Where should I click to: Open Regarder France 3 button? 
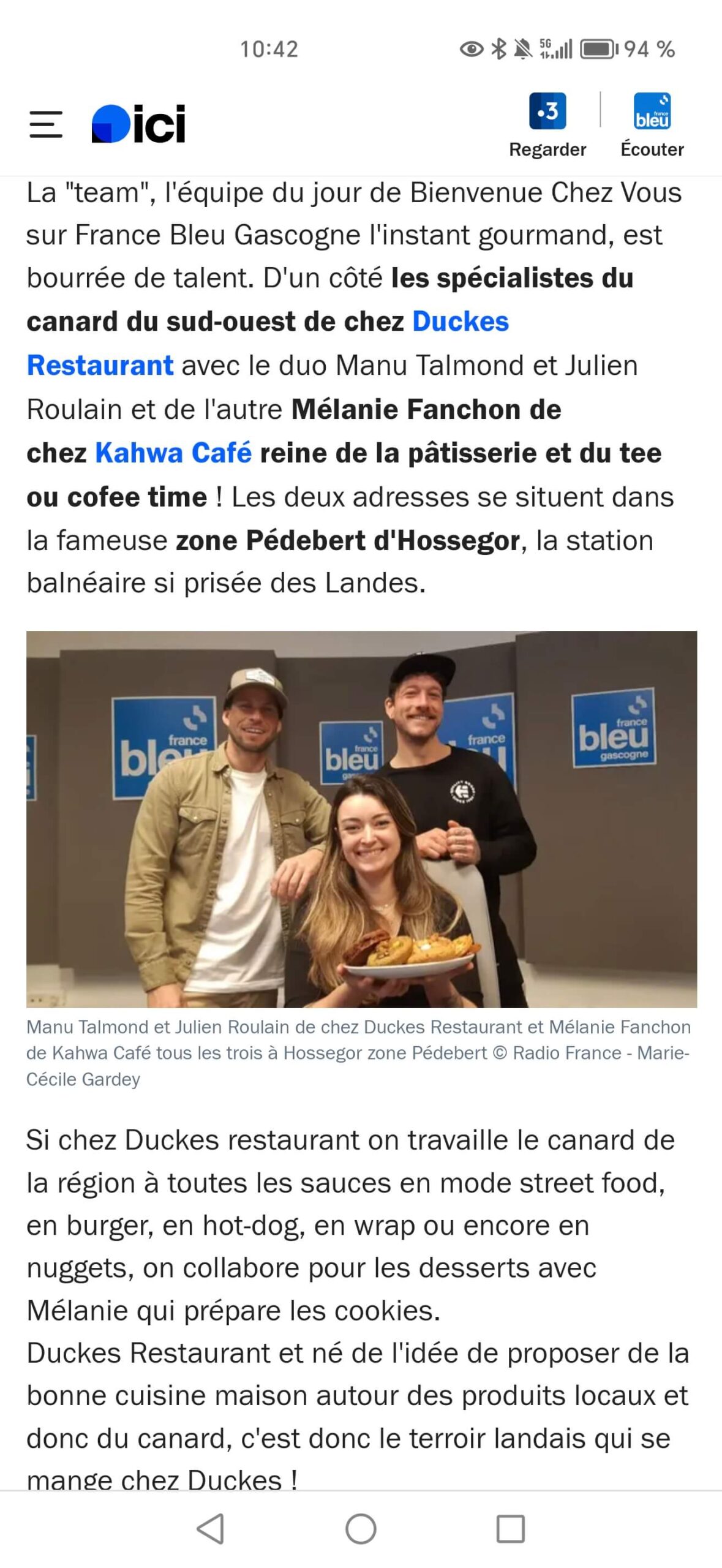click(547, 126)
